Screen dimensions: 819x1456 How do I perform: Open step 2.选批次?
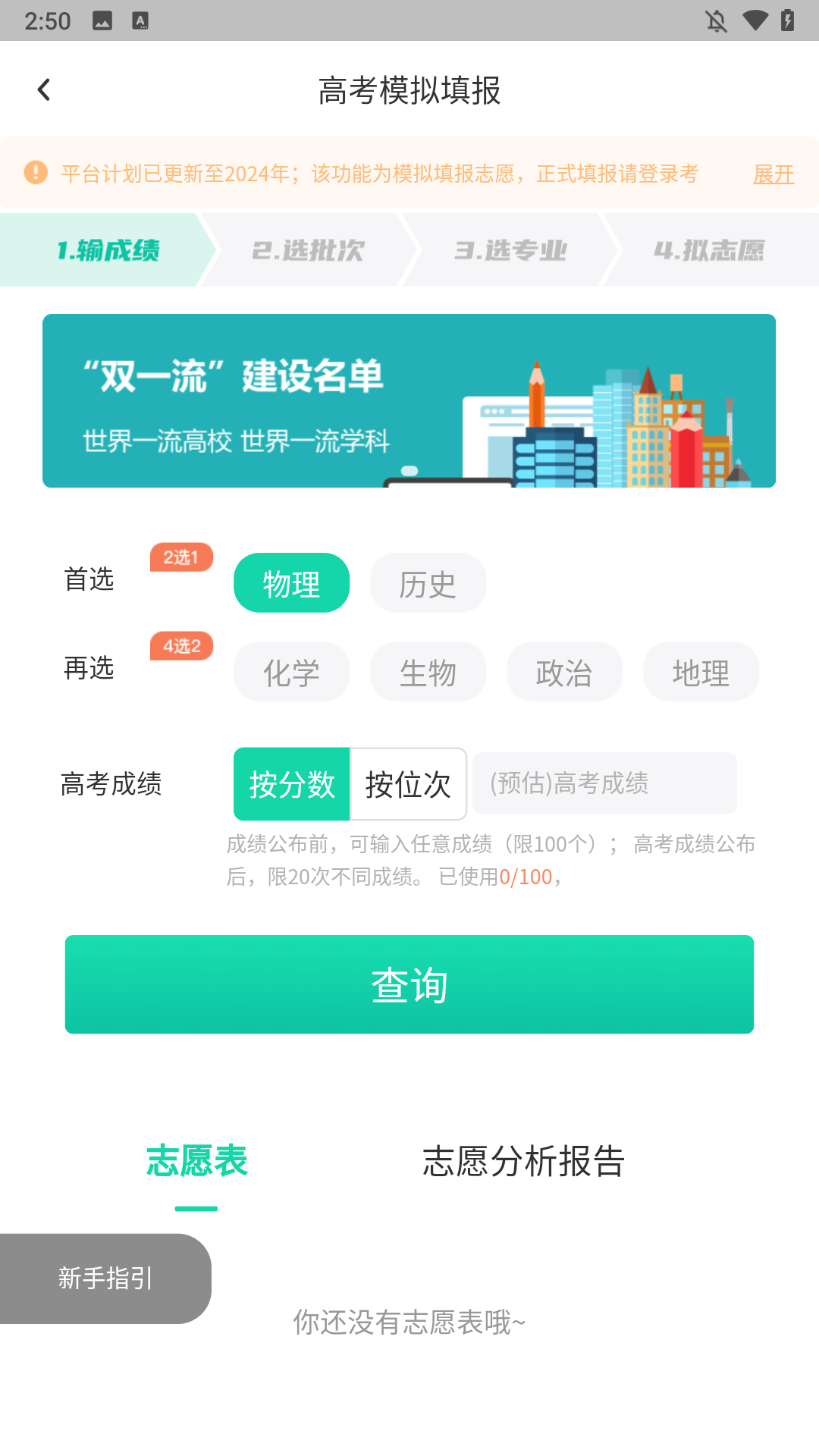pos(309,249)
